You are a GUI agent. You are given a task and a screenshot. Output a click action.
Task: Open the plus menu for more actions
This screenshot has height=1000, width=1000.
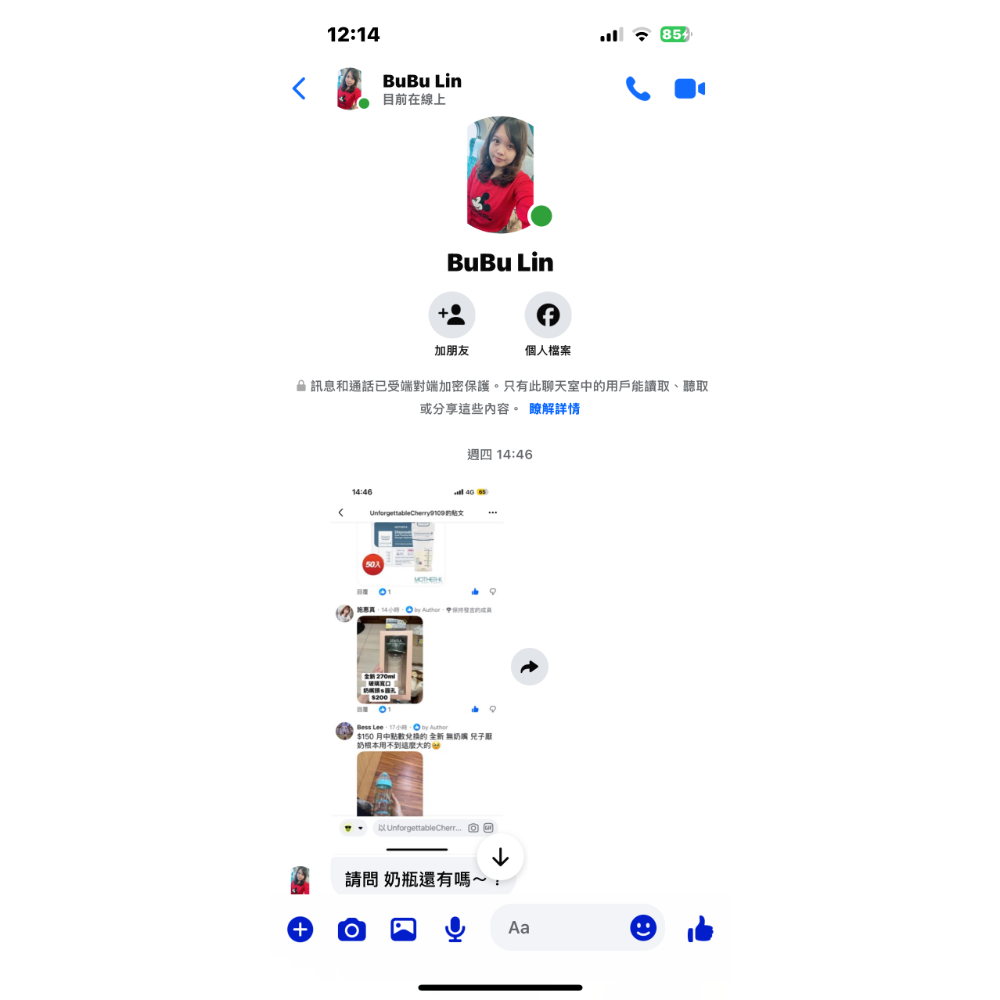pyautogui.click(x=300, y=929)
